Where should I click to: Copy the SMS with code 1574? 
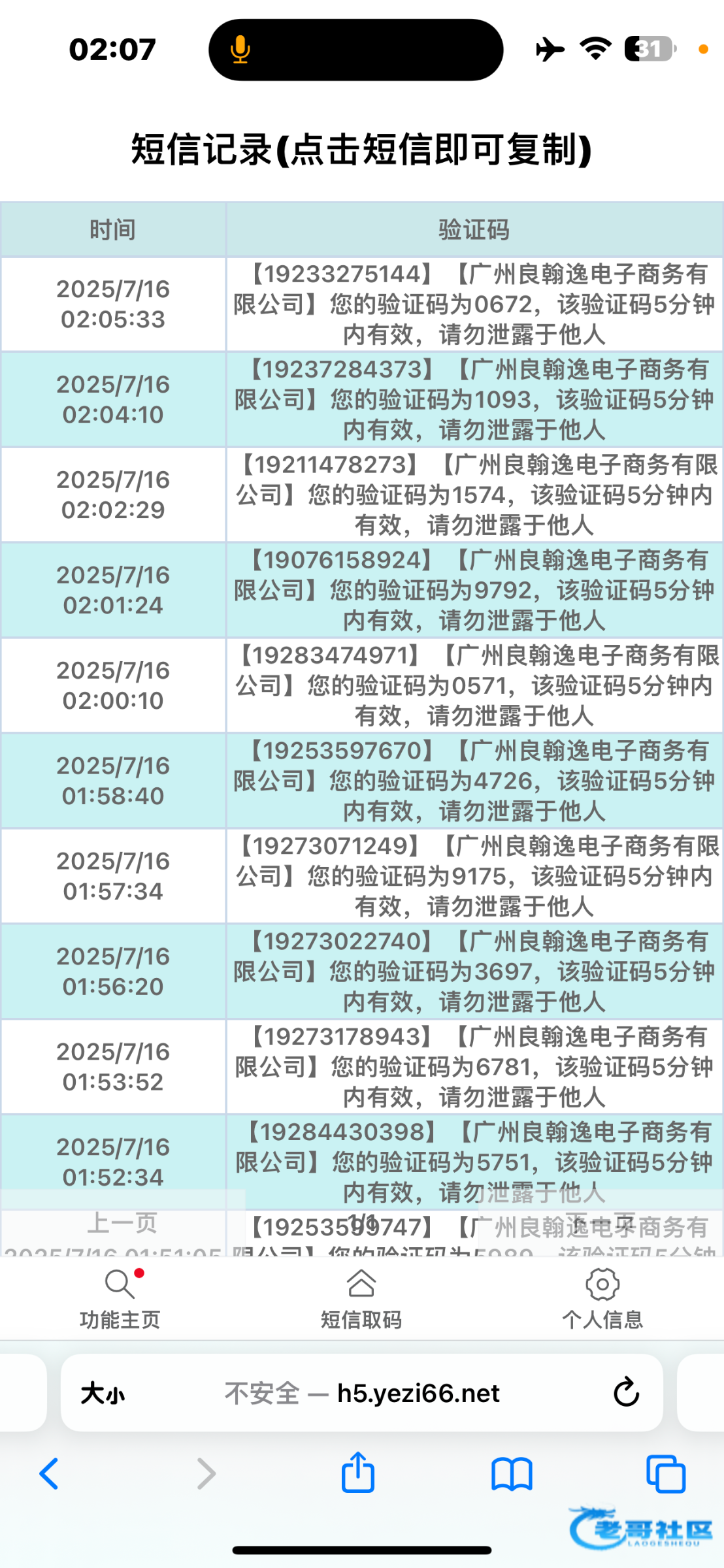(474, 495)
